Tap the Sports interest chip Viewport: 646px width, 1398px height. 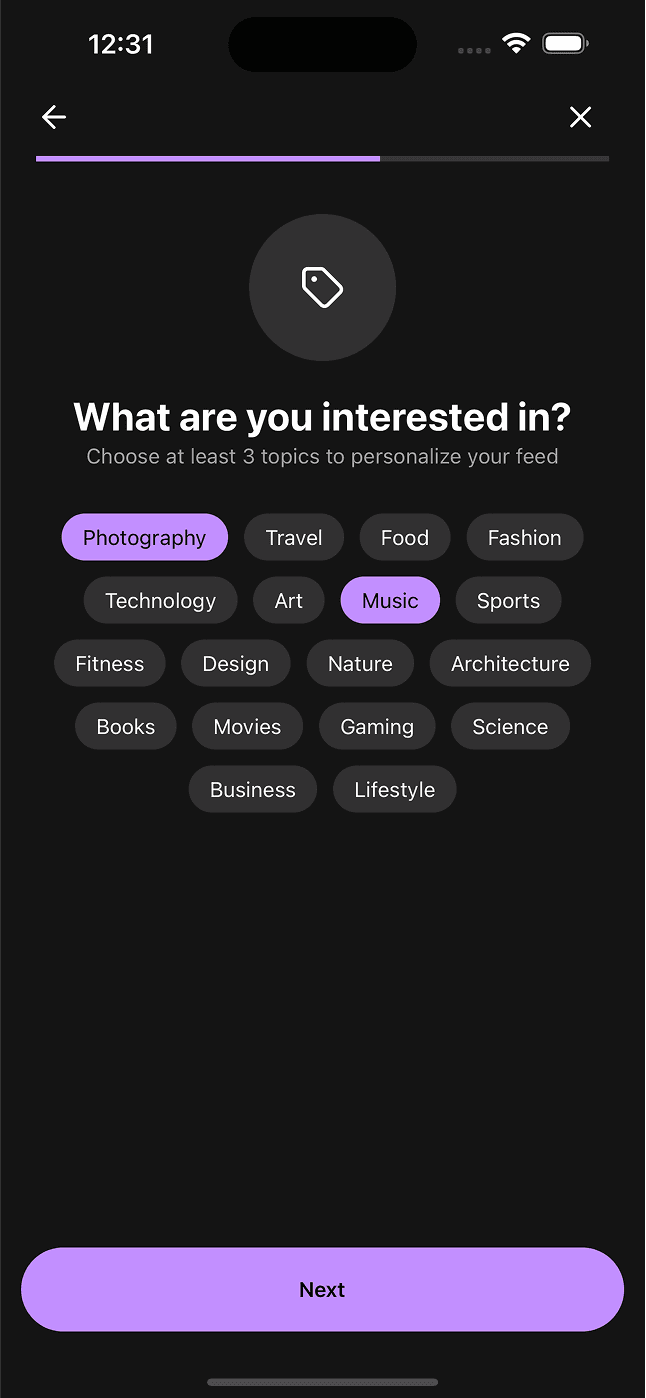(508, 601)
